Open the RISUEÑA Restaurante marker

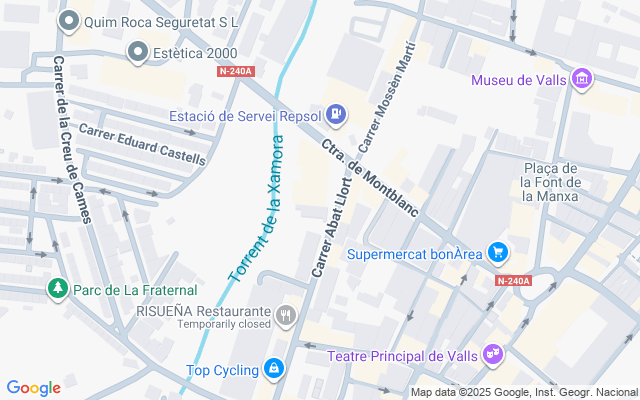(x=286, y=316)
